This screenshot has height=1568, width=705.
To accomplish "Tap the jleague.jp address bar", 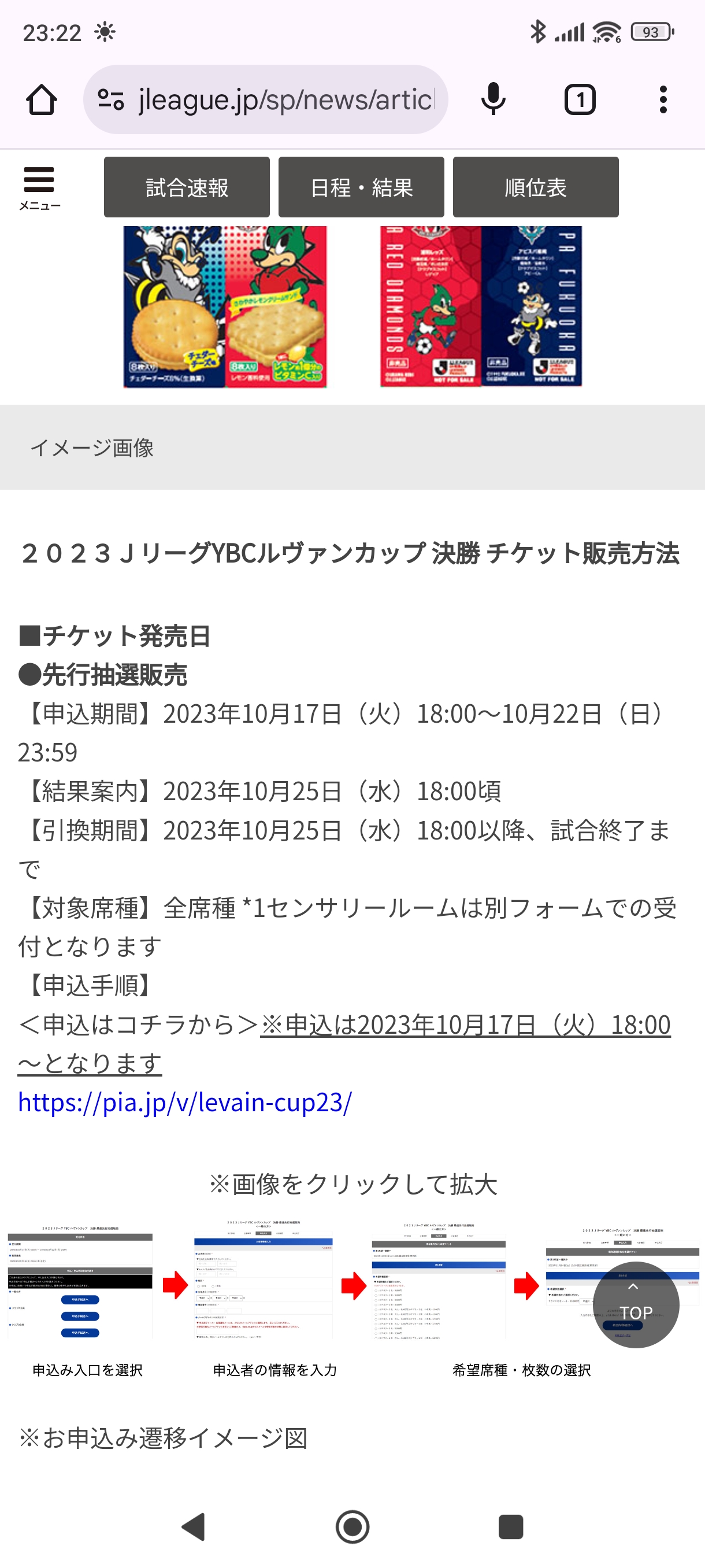I will pos(265,100).
